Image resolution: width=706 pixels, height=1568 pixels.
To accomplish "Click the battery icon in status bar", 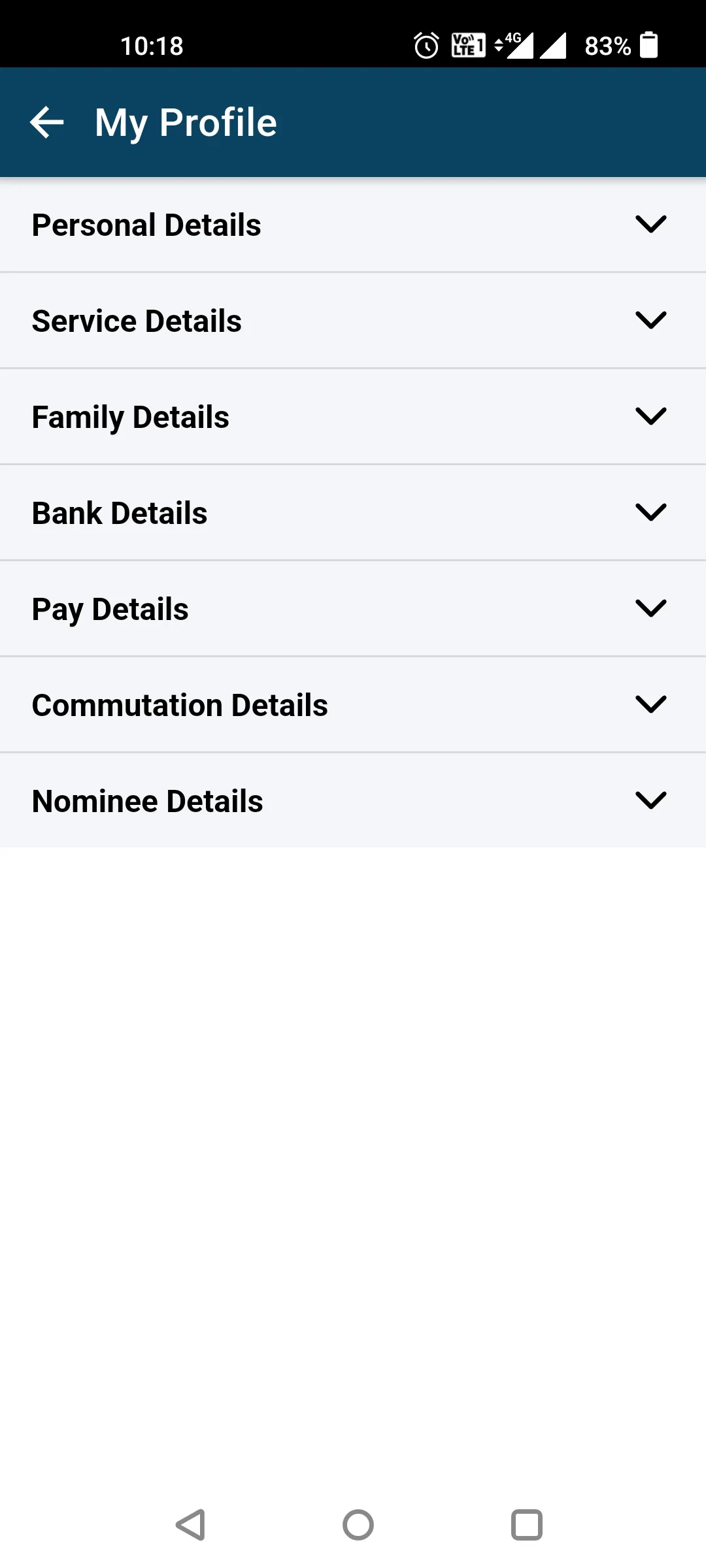I will tap(650, 44).
